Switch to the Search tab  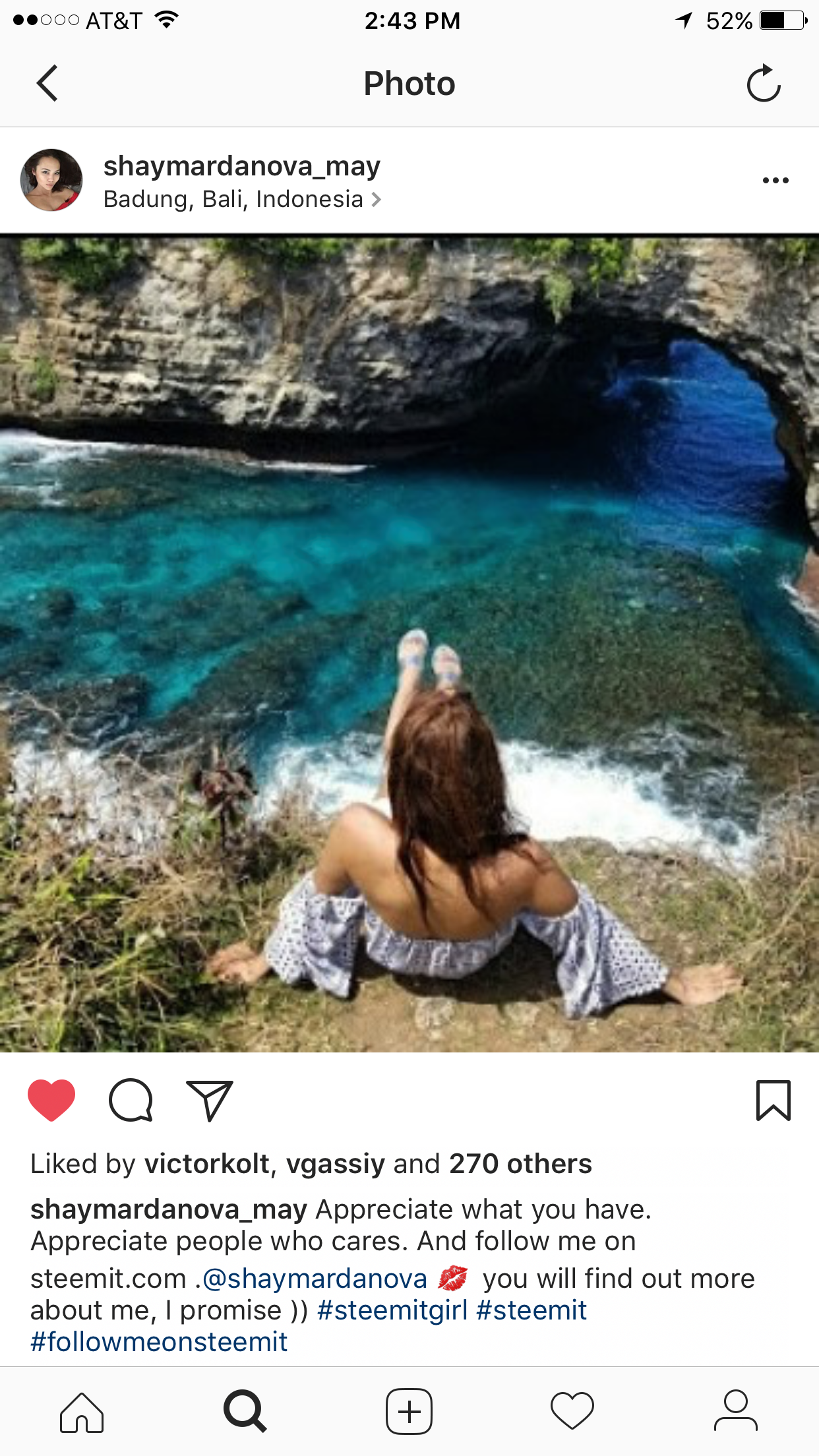tap(245, 1412)
